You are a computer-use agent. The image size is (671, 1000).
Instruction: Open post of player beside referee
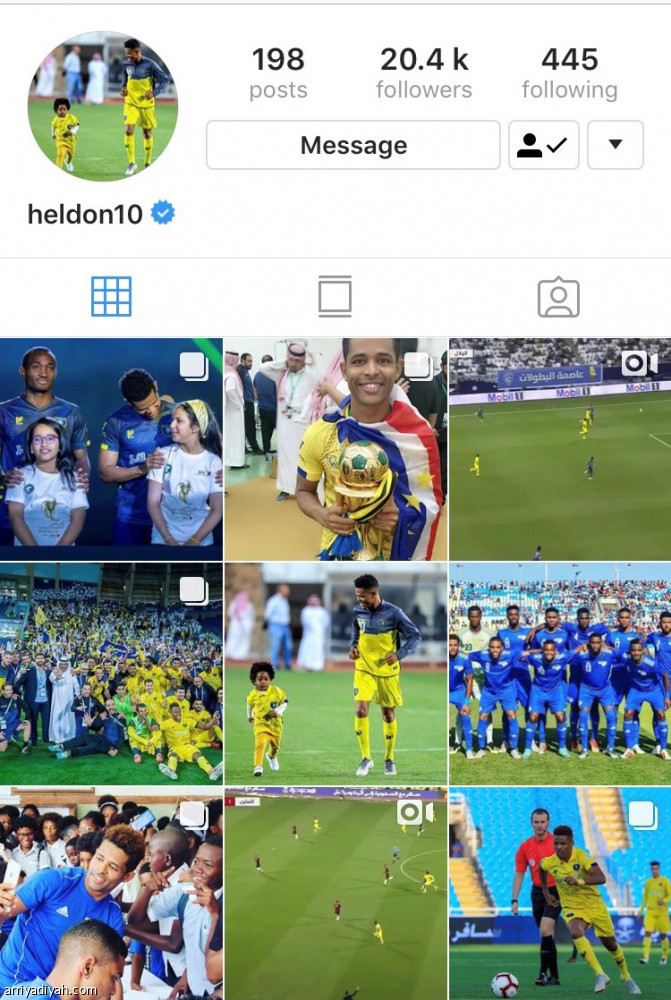point(559,893)
